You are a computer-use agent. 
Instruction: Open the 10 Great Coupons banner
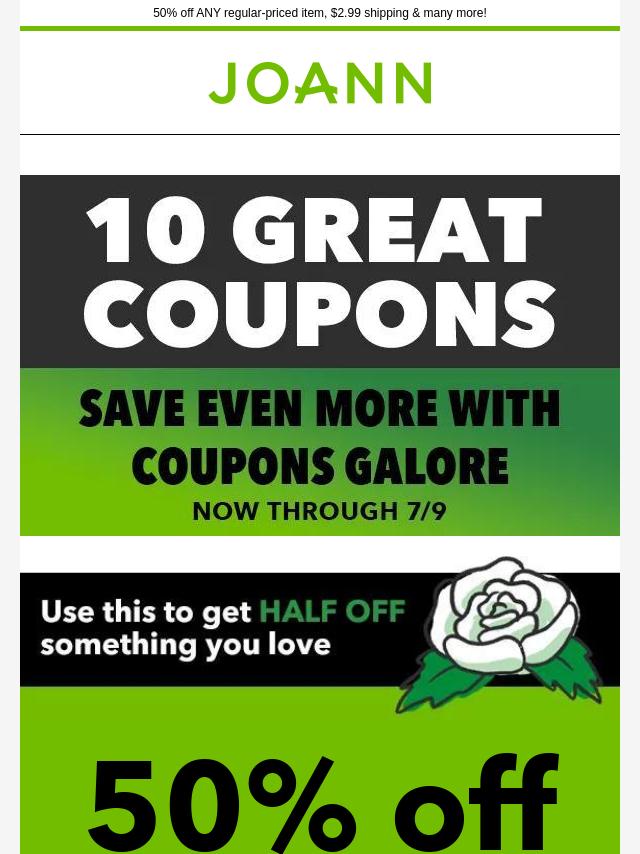click(320, 355)
